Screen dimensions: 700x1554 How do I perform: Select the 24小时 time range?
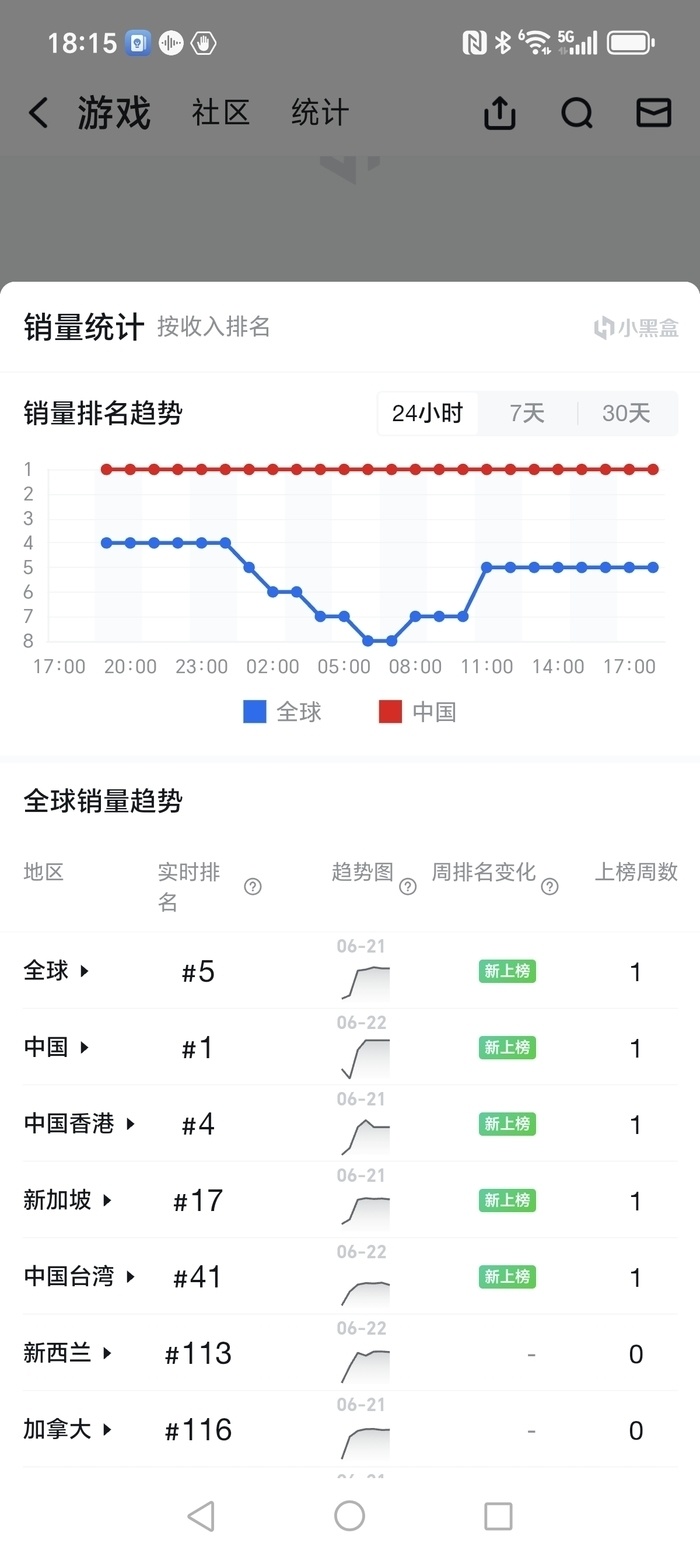[428, 413]
